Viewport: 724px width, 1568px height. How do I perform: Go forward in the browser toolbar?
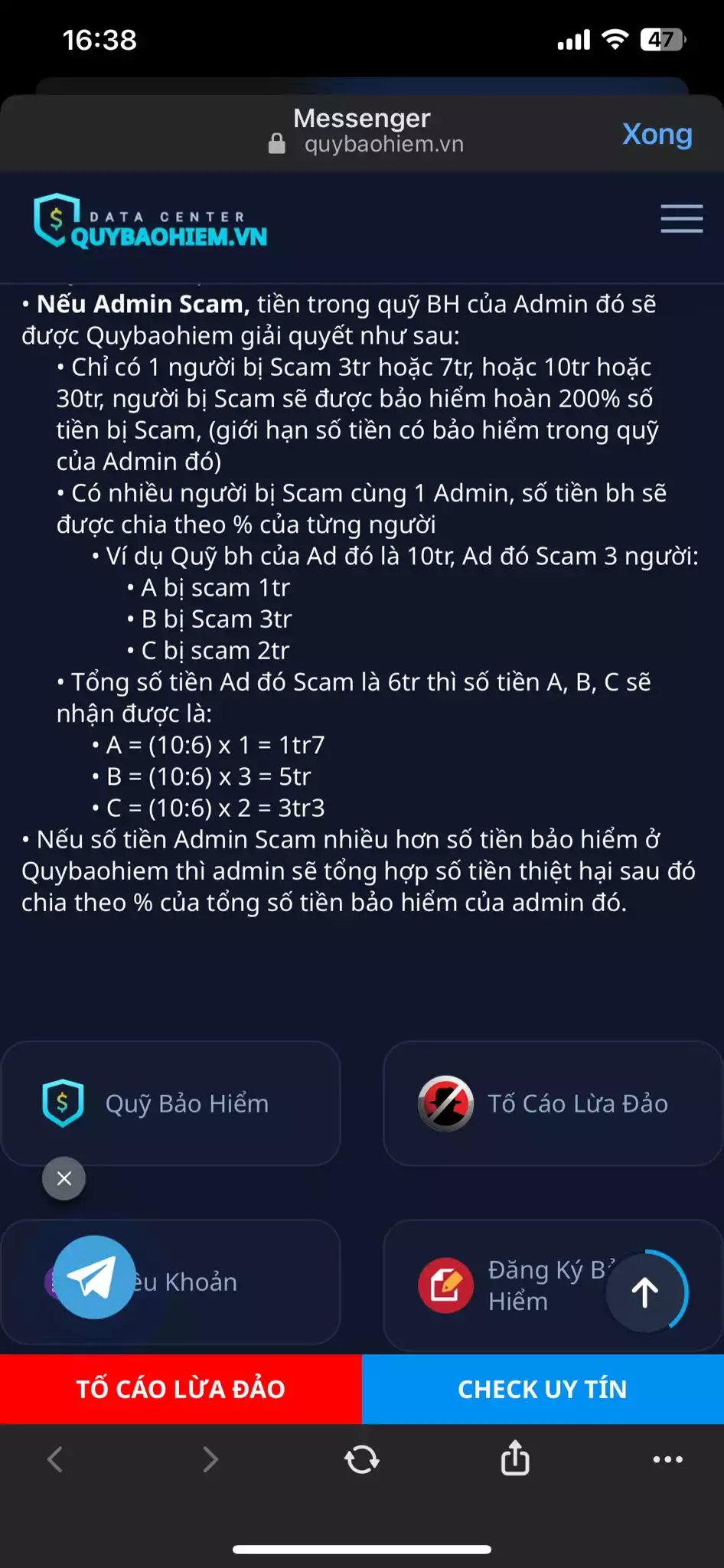tap(210, 1459)
